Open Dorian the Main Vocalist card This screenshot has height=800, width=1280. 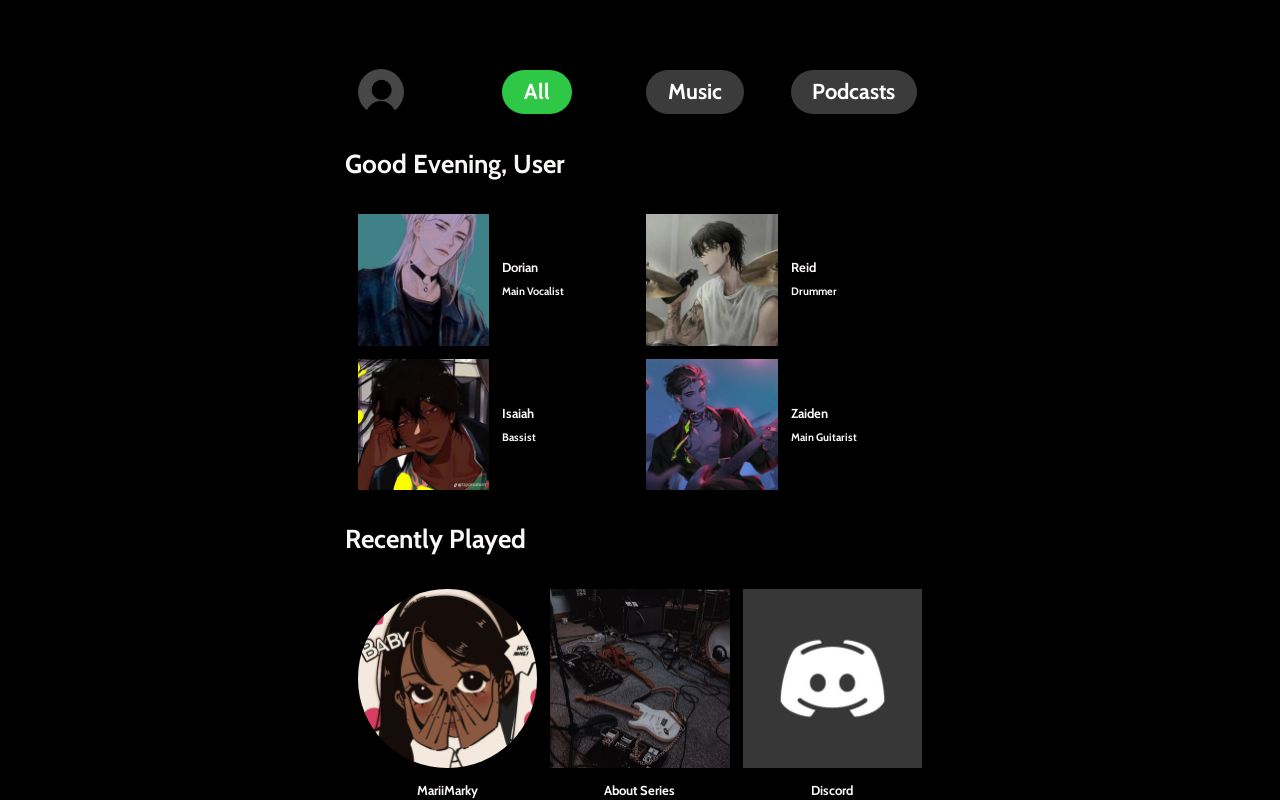click(424, 280)
